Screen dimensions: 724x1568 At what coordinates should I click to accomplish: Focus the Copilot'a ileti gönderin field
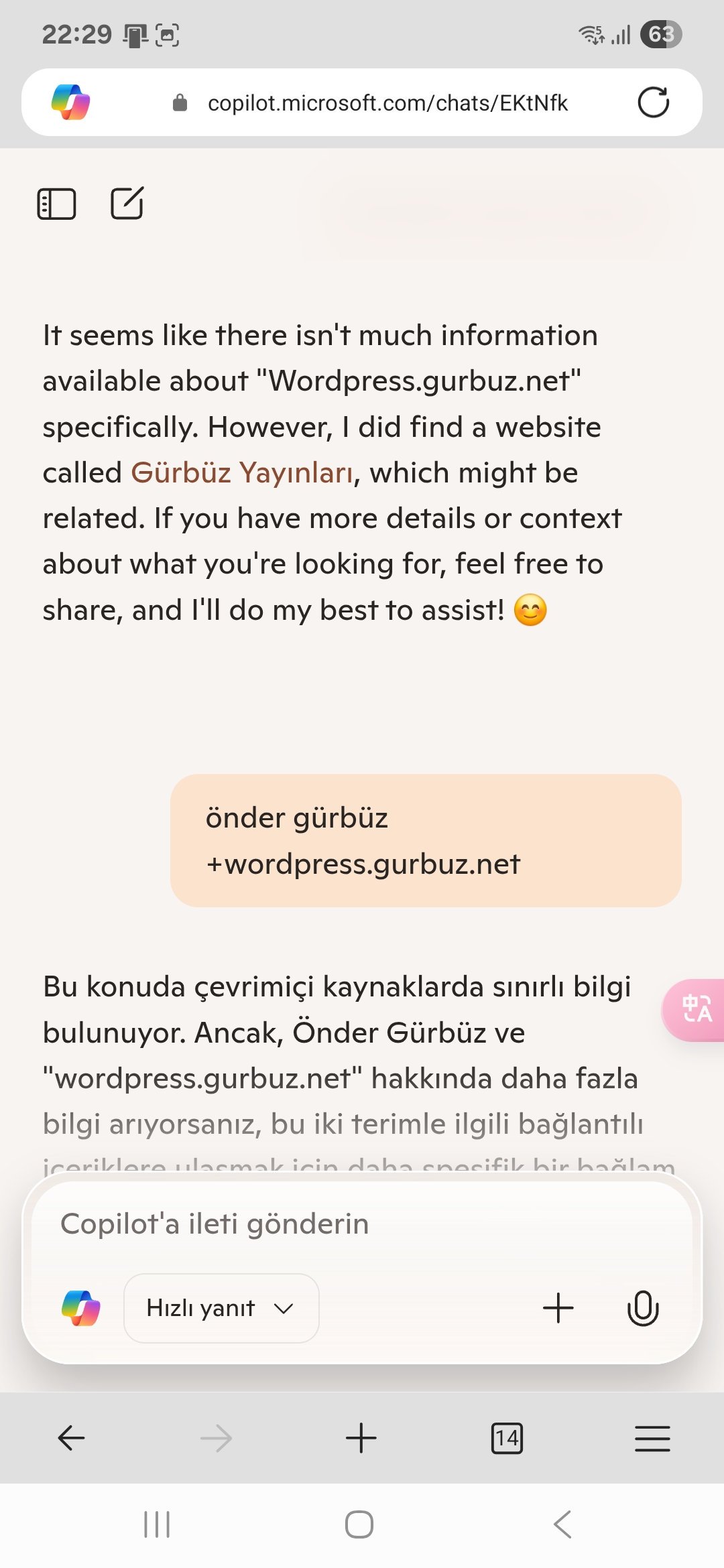[362, 1224]
